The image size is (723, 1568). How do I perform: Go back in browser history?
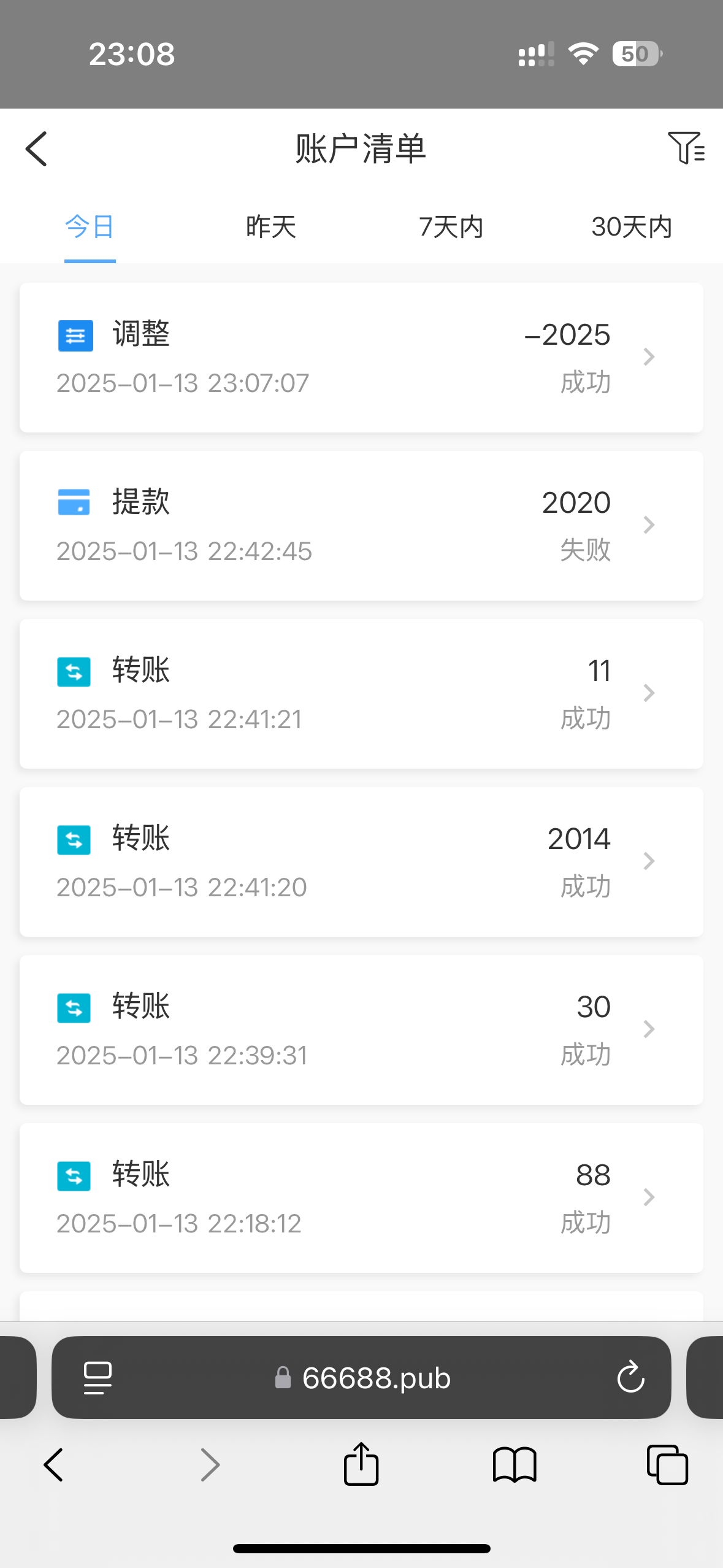point(54,1465)
